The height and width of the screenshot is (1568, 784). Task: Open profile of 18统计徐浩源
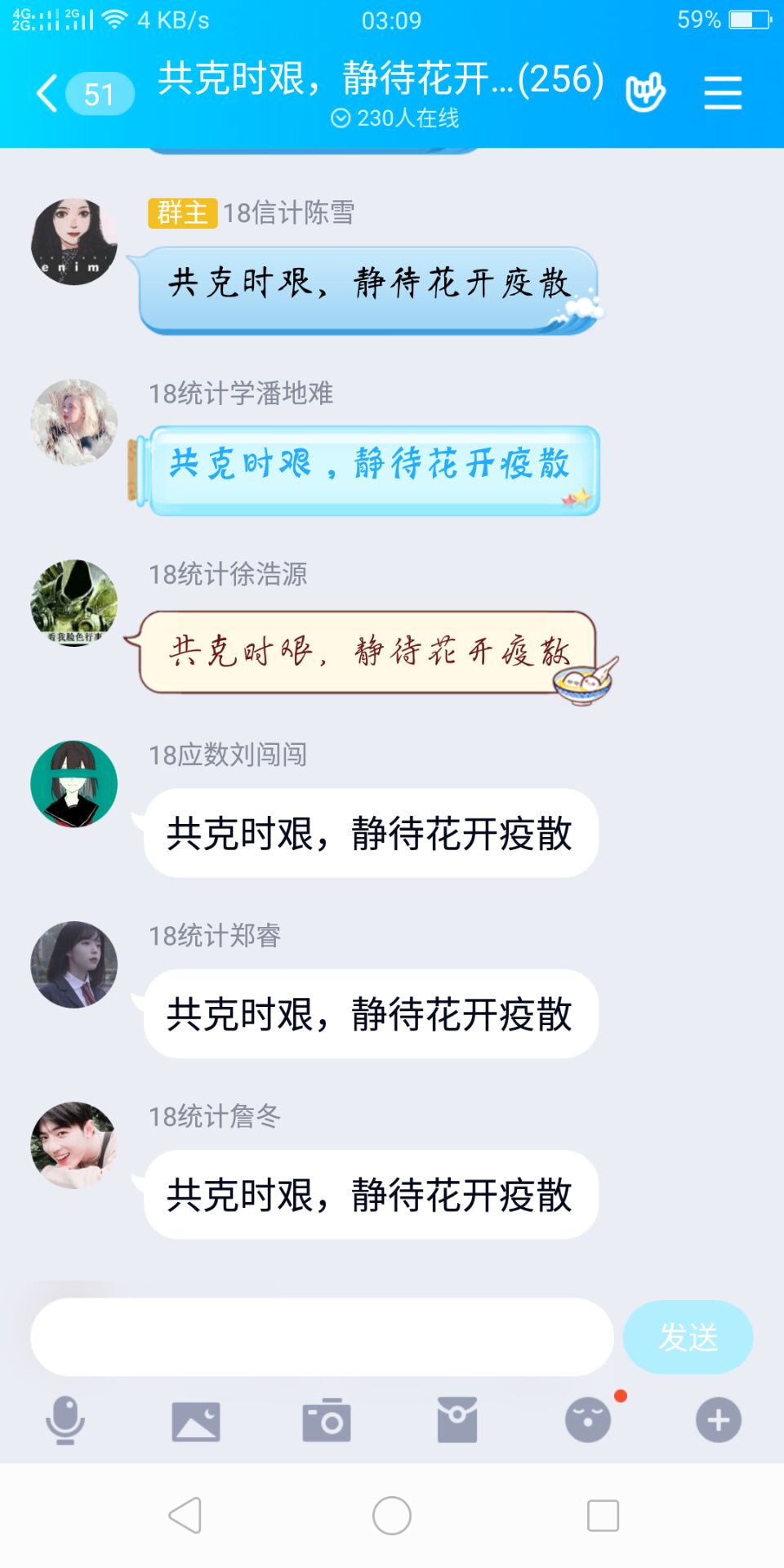tap(74, 603)
